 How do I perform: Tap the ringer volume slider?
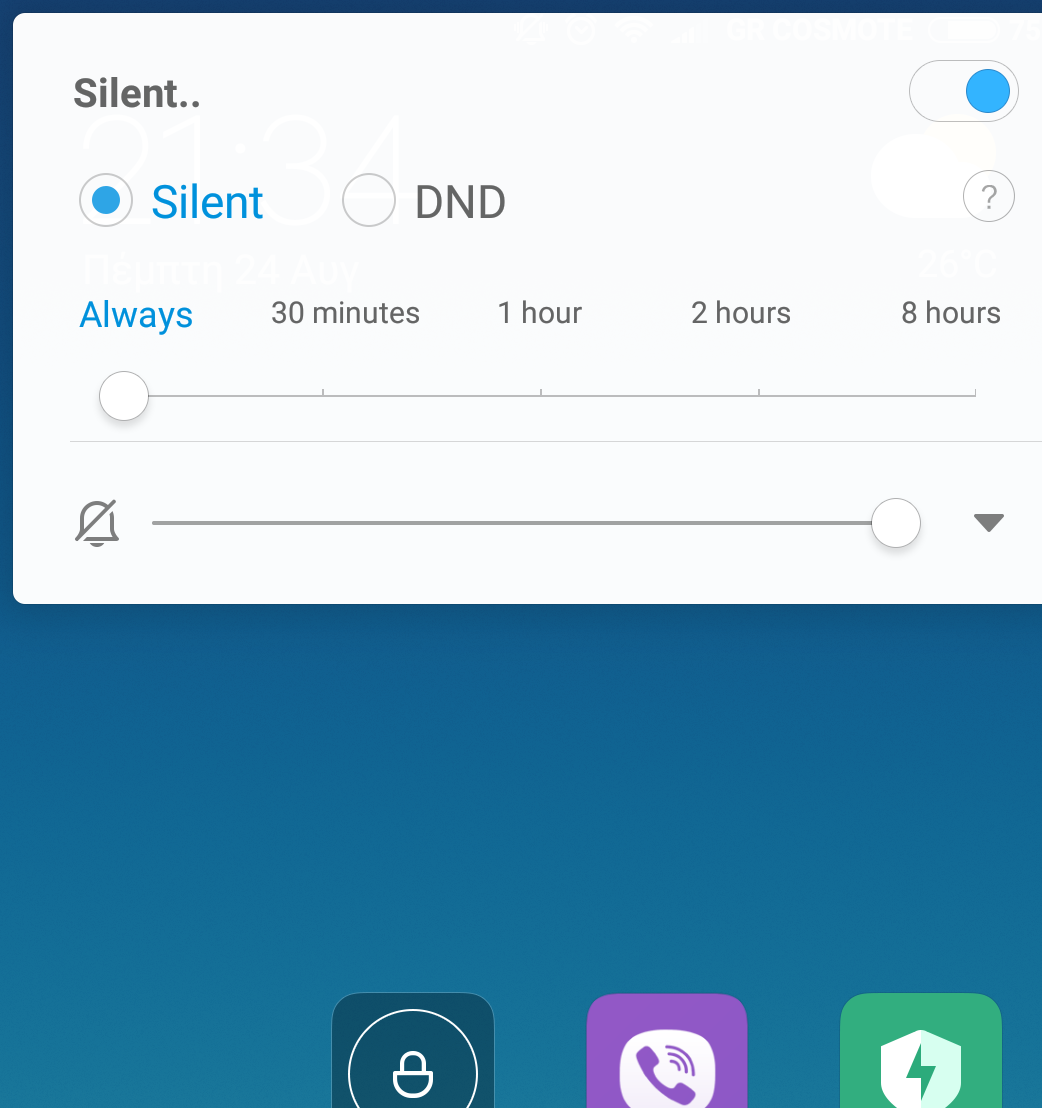click(512, 523)
